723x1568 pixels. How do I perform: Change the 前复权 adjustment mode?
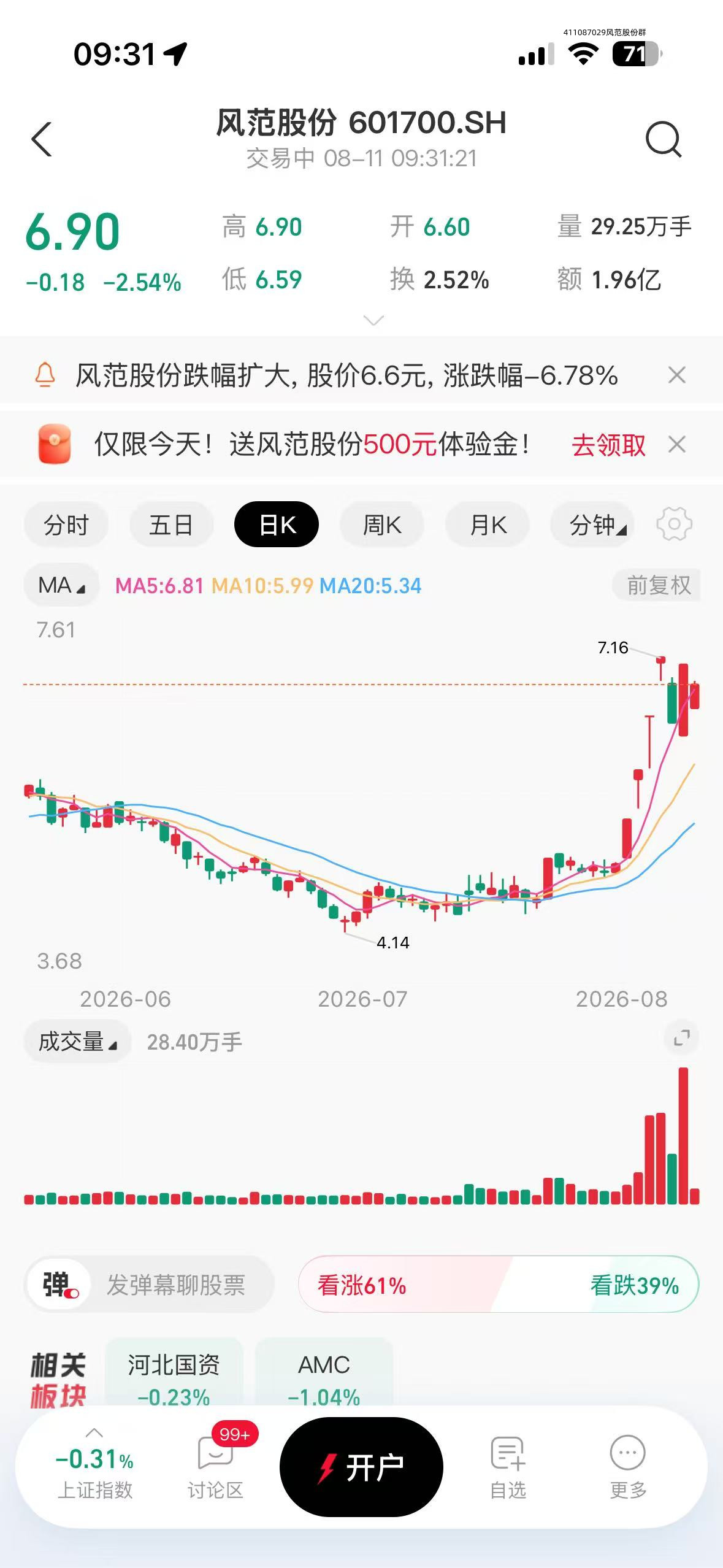(657, 585)
